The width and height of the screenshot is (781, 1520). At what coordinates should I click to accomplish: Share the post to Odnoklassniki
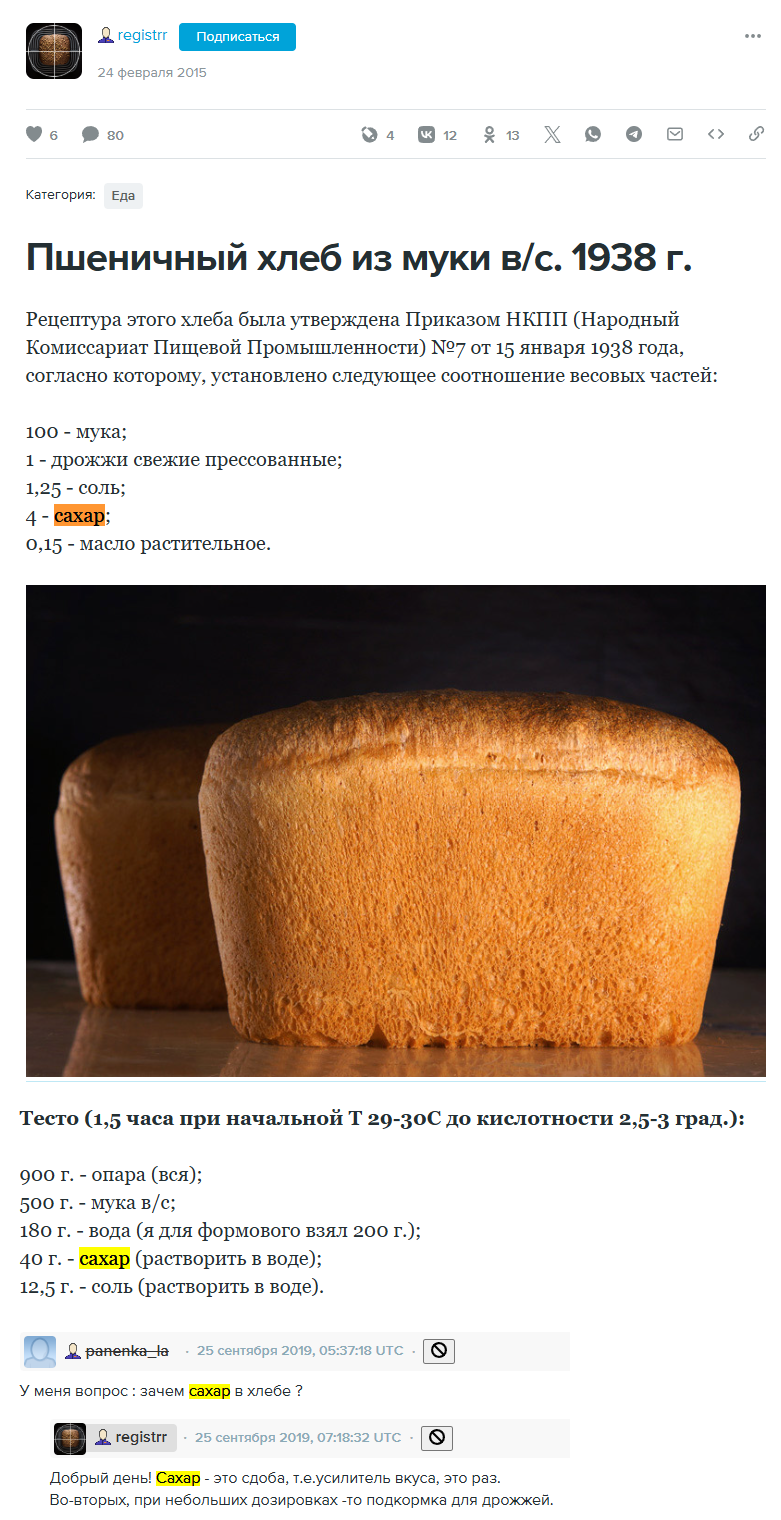490,134
